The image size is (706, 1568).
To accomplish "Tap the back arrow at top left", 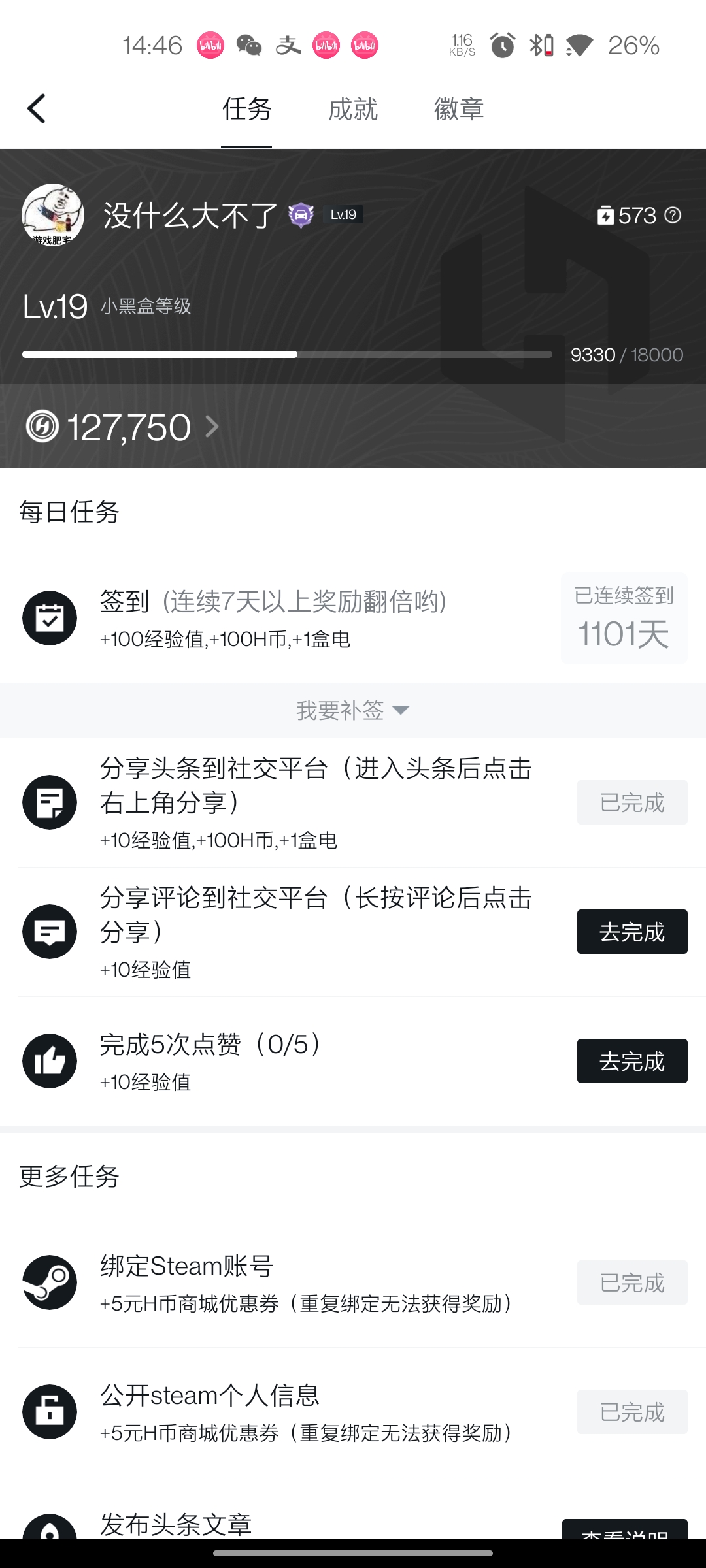I will tap(37, 108).
